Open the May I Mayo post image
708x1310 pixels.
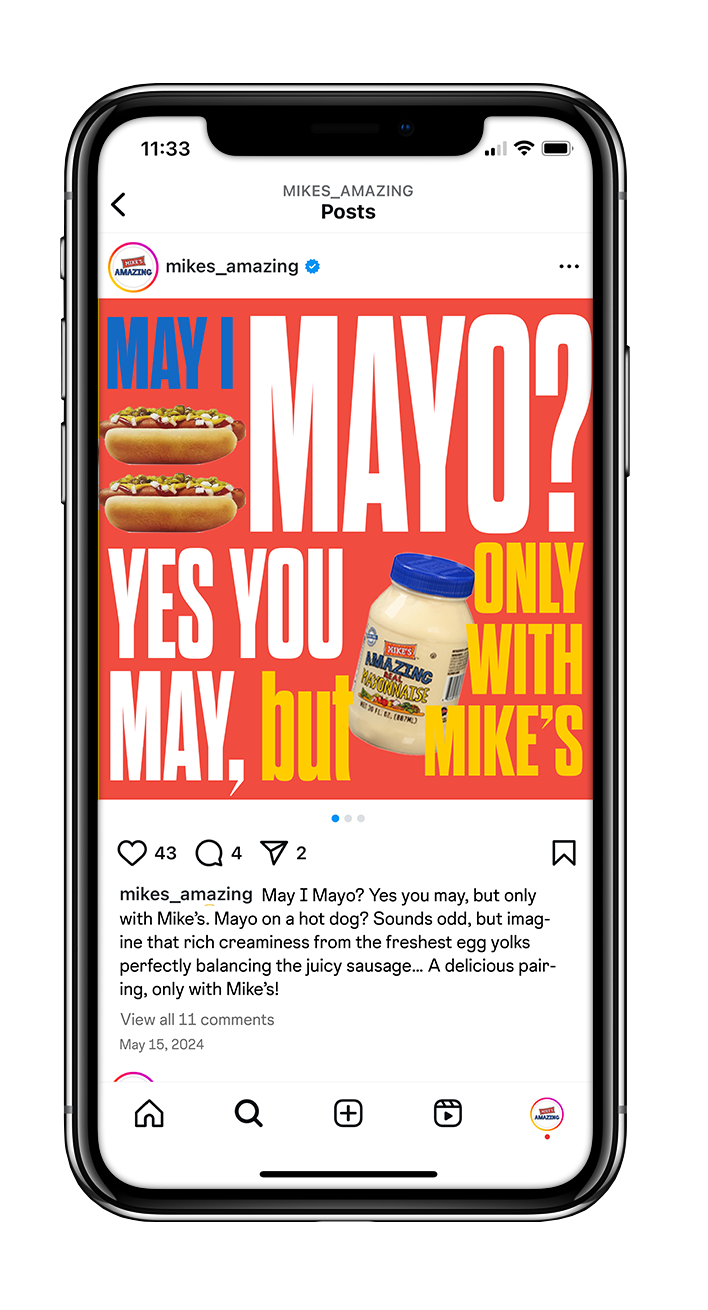click(345, 548)
